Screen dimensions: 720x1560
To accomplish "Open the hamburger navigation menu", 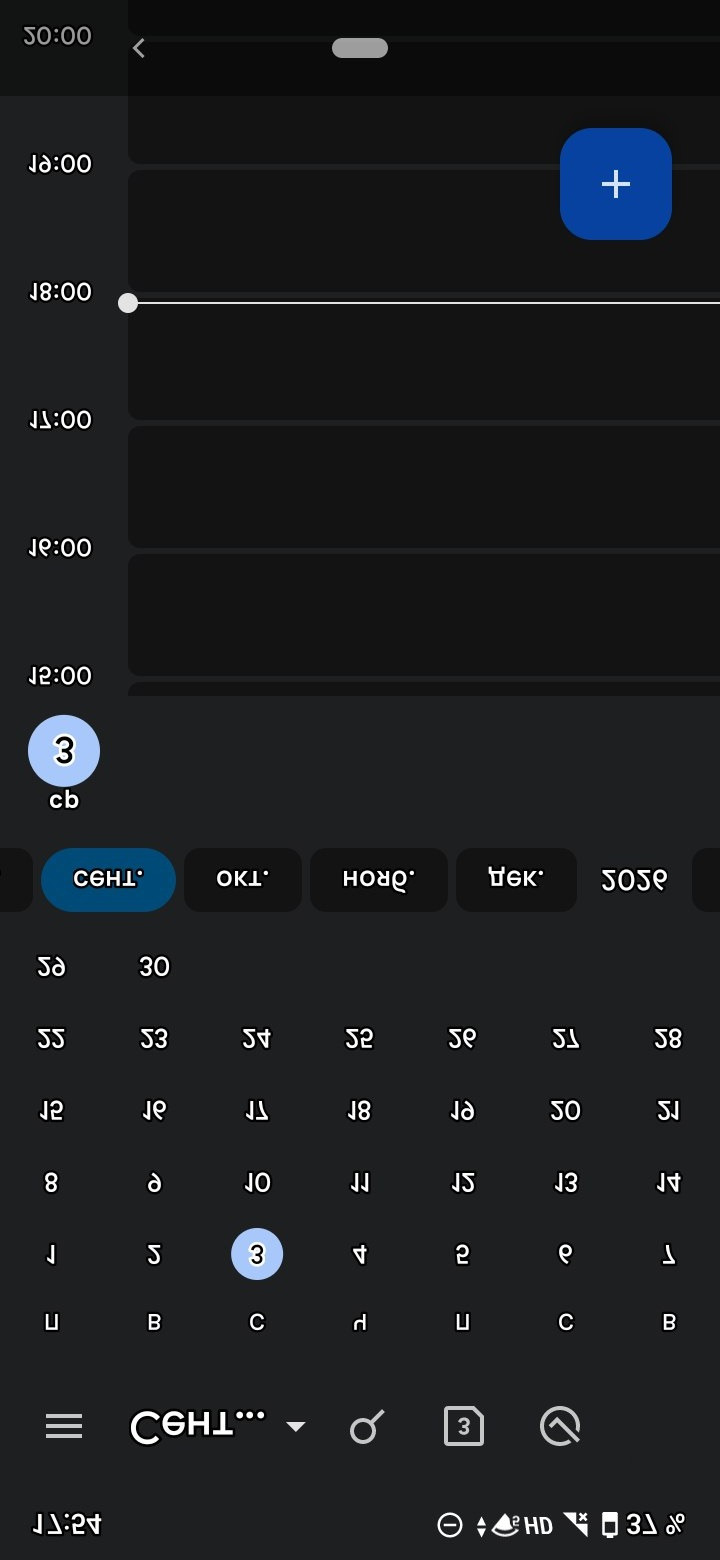I will (64, 1426).
